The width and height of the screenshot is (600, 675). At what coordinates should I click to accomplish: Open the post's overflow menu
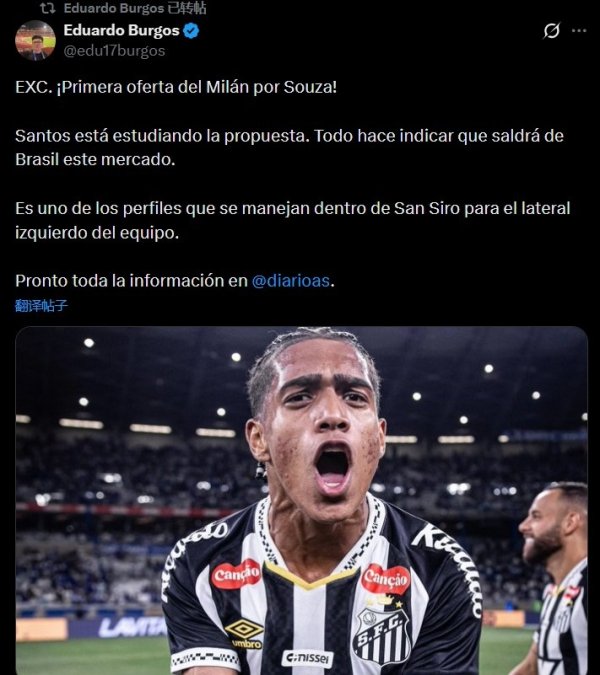[x=579, y=31]
